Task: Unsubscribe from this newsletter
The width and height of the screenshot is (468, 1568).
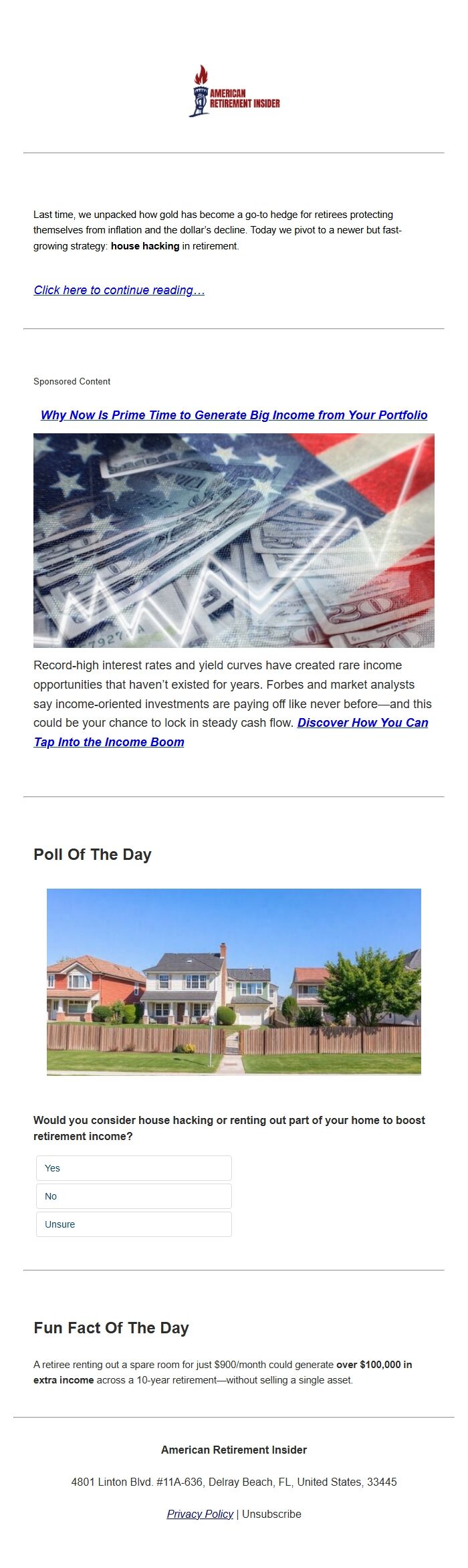Action: click(x=271, y=1514)
